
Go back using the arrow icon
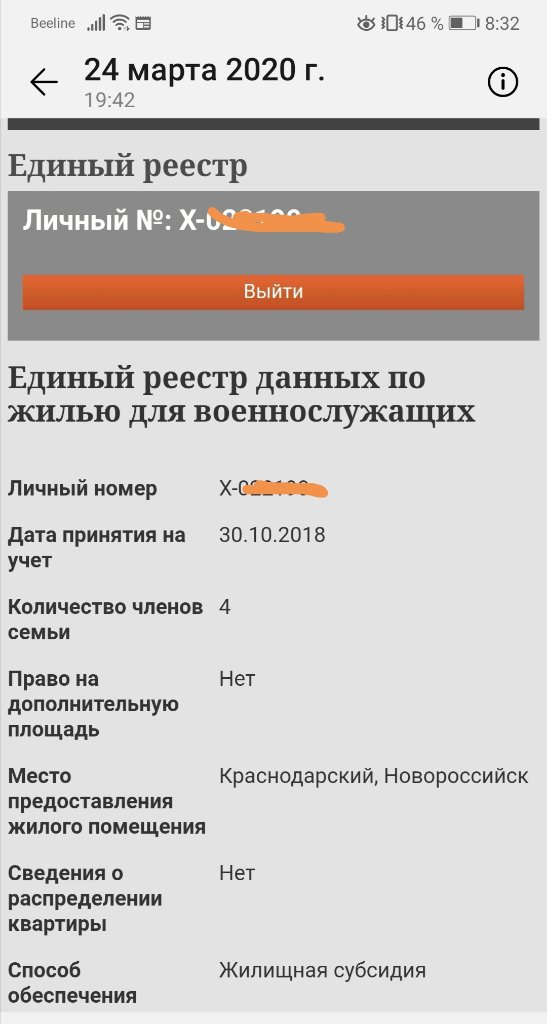pos(44,83)
